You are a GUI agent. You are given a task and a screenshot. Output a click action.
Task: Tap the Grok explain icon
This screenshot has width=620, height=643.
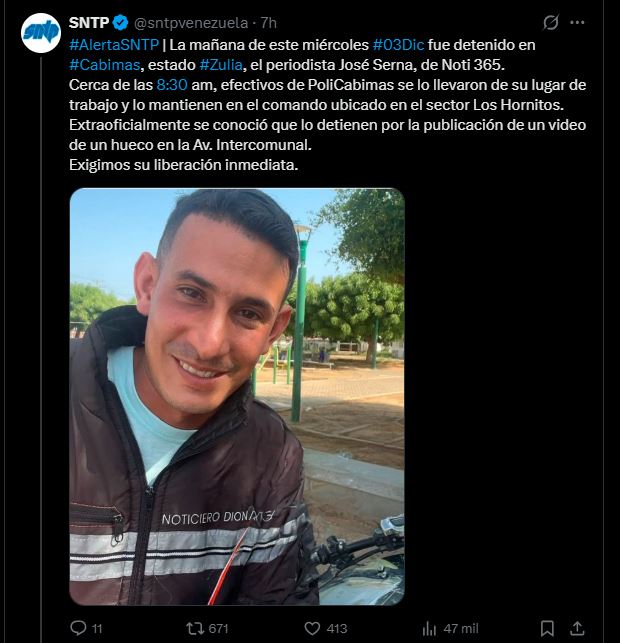click(x=550, y=22)
